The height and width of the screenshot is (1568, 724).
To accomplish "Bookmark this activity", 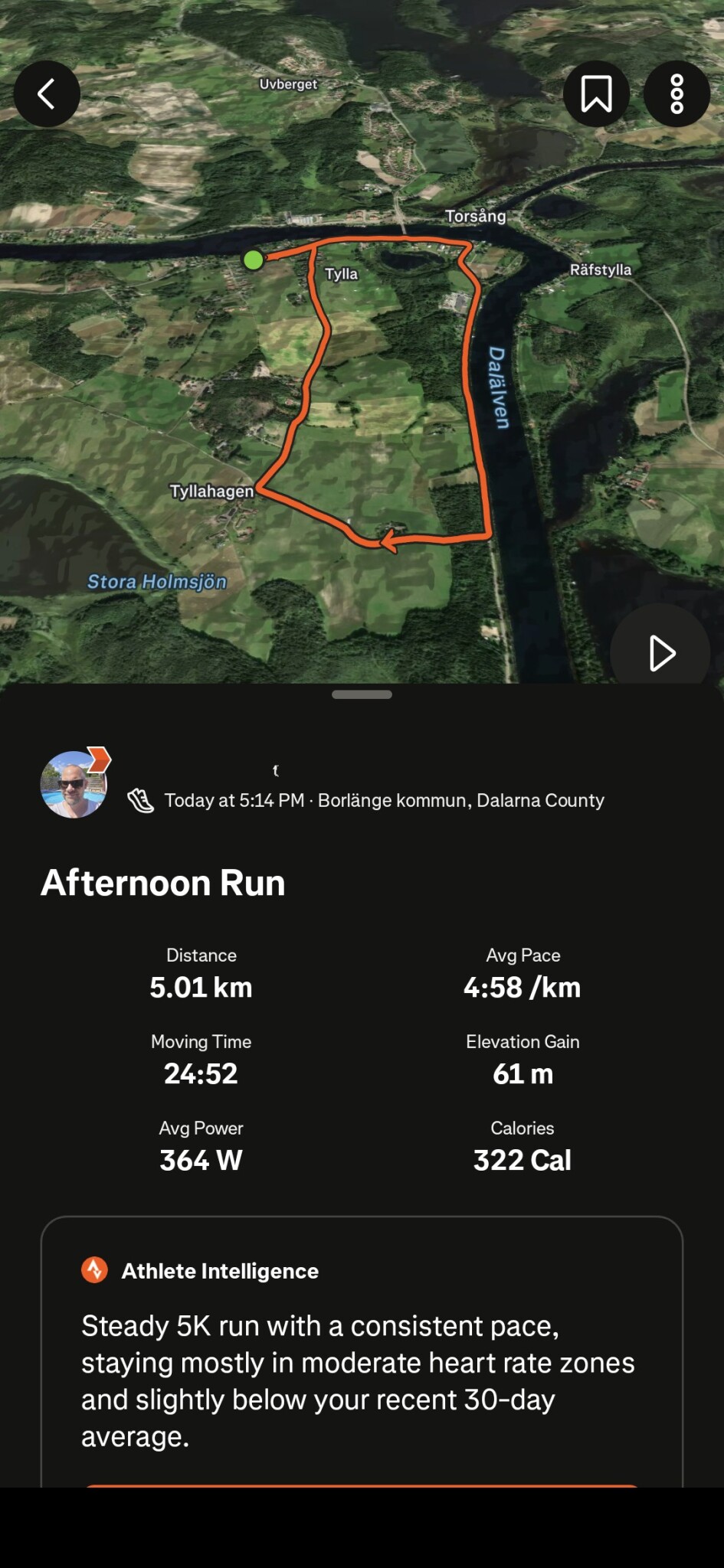I will tap(596, 94).
